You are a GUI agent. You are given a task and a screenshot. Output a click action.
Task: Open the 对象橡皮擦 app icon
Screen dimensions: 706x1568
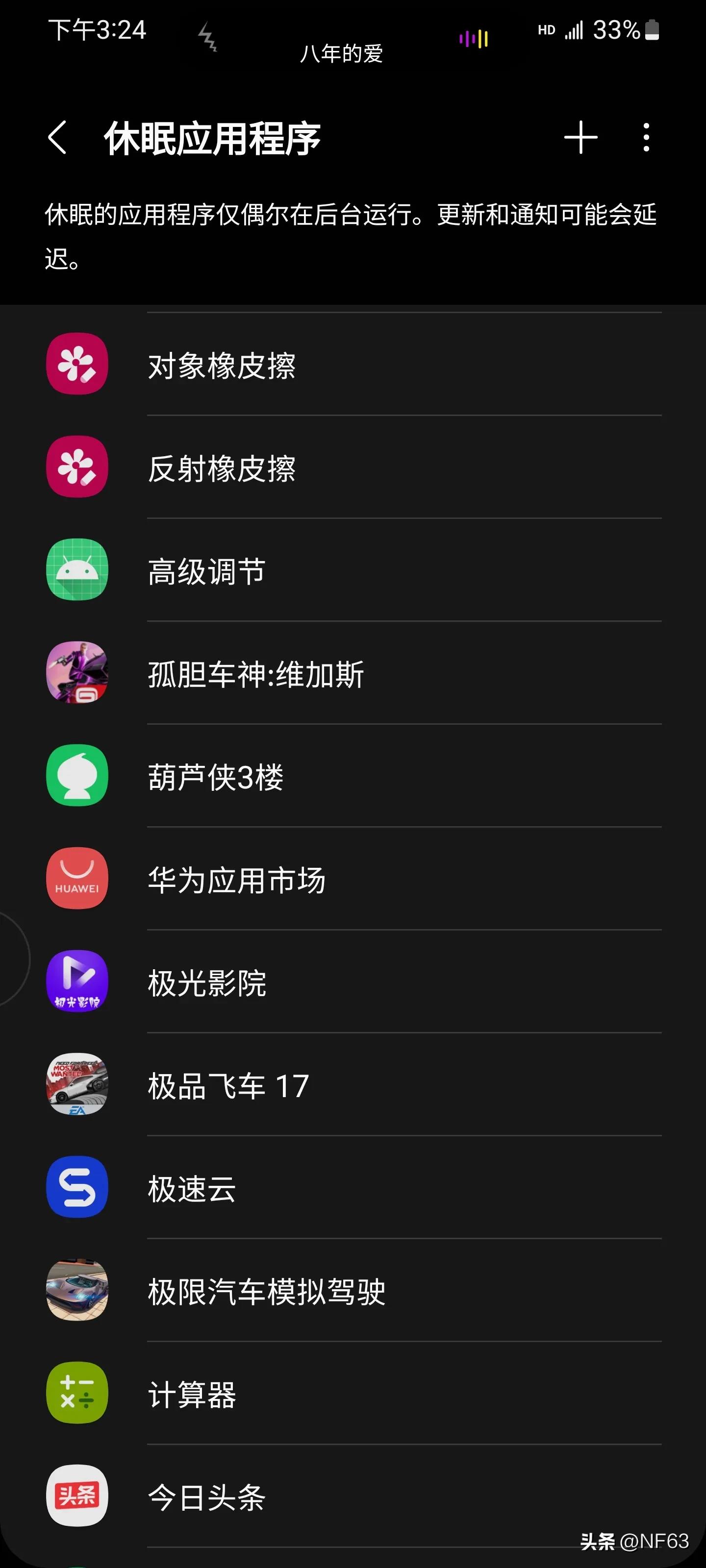point(77,365)
